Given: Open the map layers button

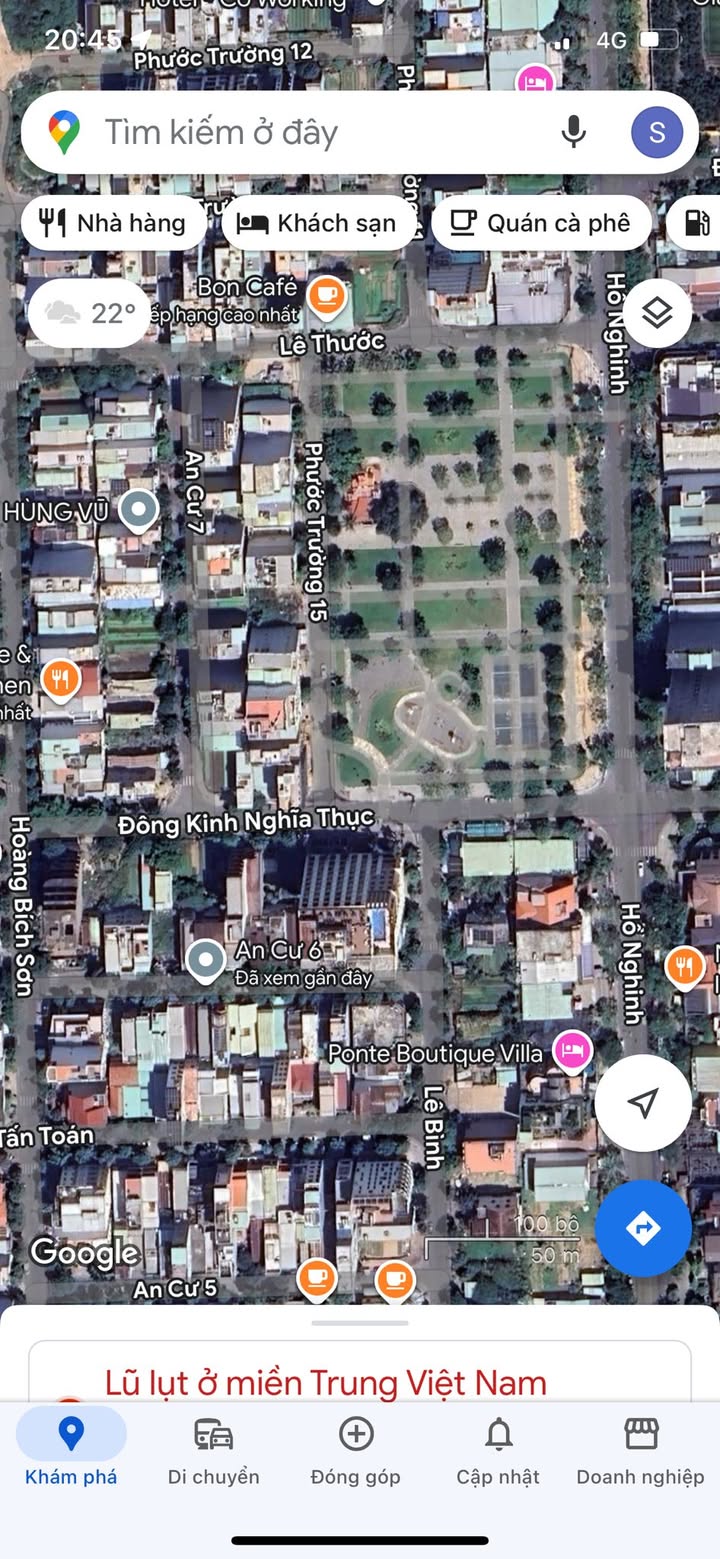Looking at the screenshot, I should 657,313.
